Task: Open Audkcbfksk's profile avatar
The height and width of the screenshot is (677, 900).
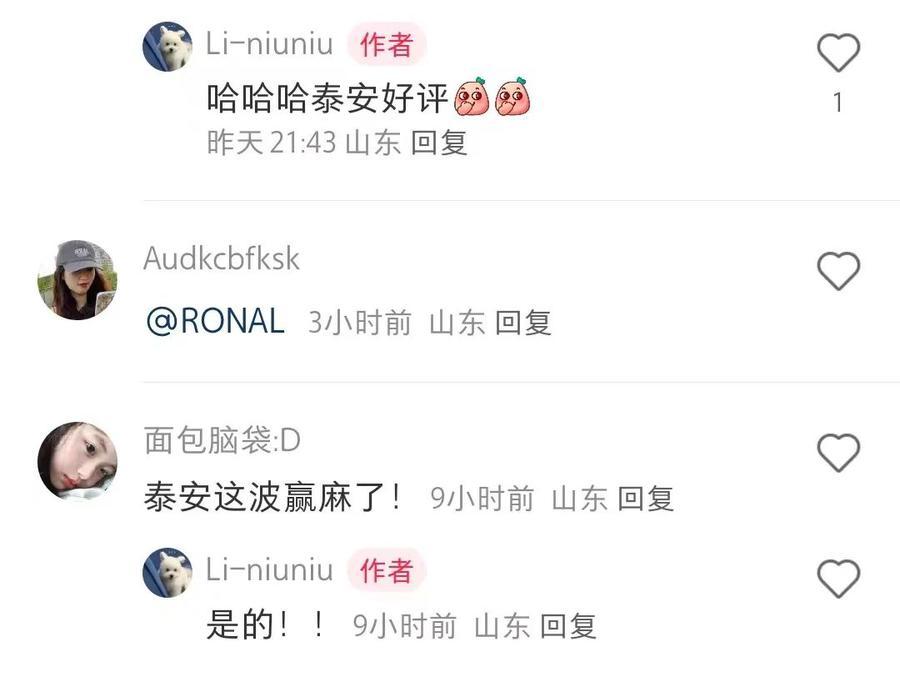Action: (x=77, y=280)
